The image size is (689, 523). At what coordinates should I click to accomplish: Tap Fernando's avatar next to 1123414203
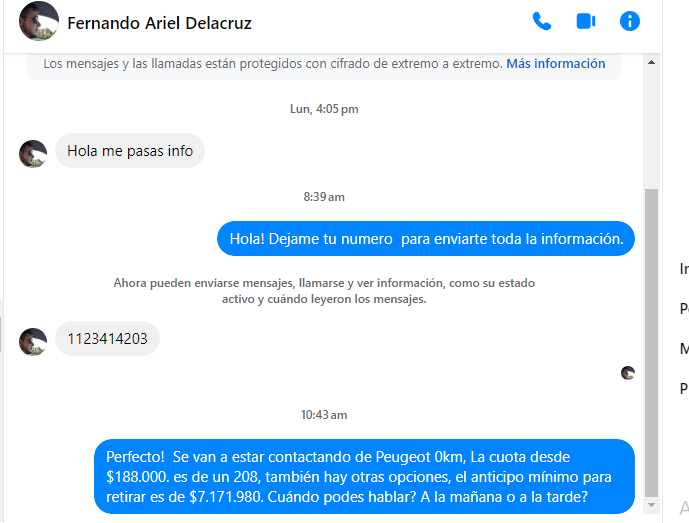(33, 341)
